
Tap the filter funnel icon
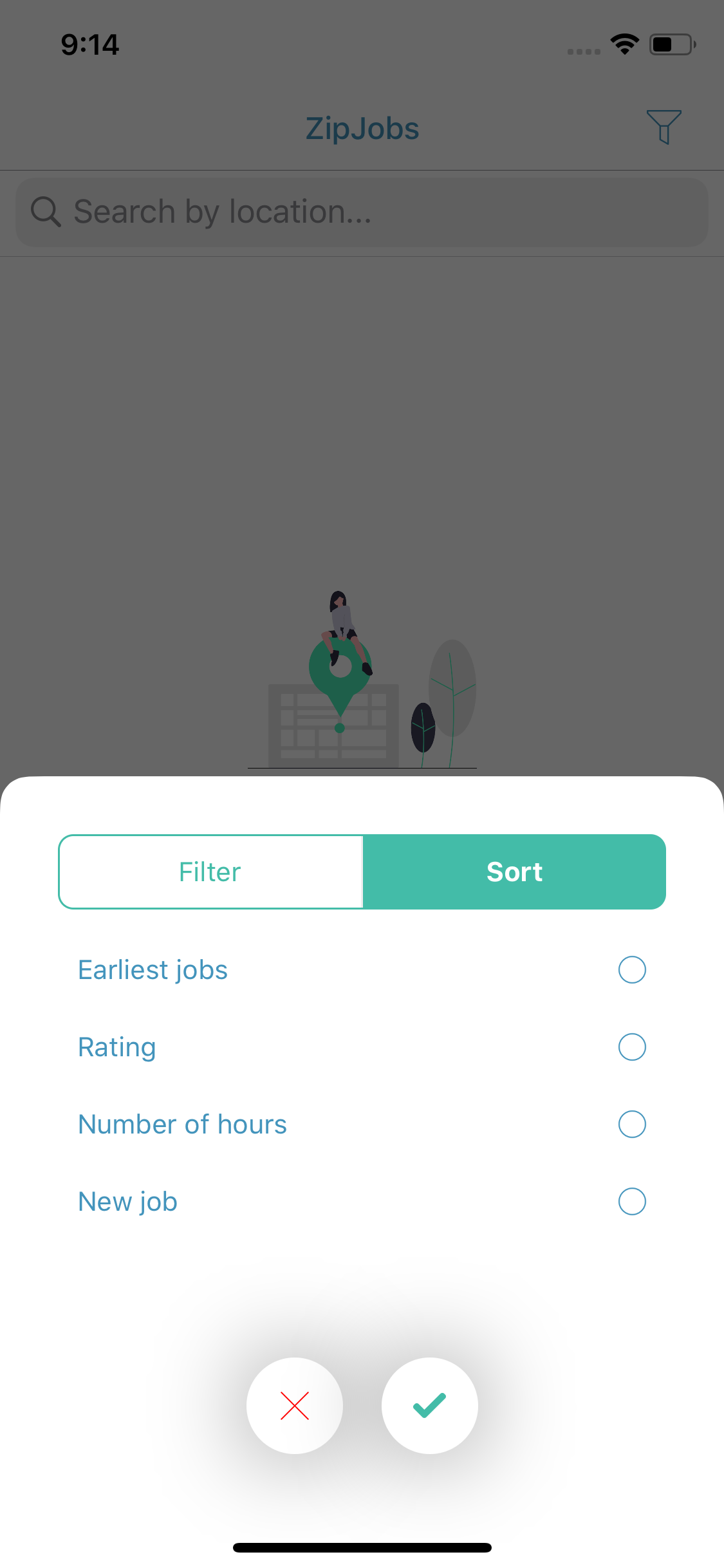[x=664, y=127]
